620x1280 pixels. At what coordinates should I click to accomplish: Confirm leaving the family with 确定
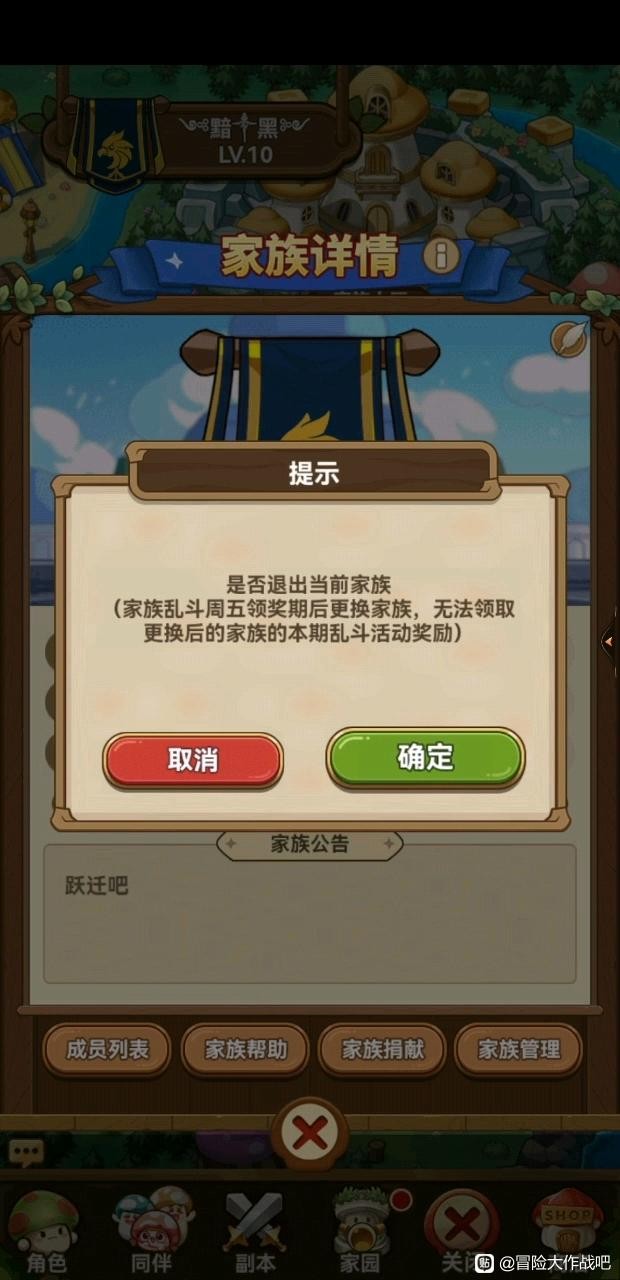(425, 757)
